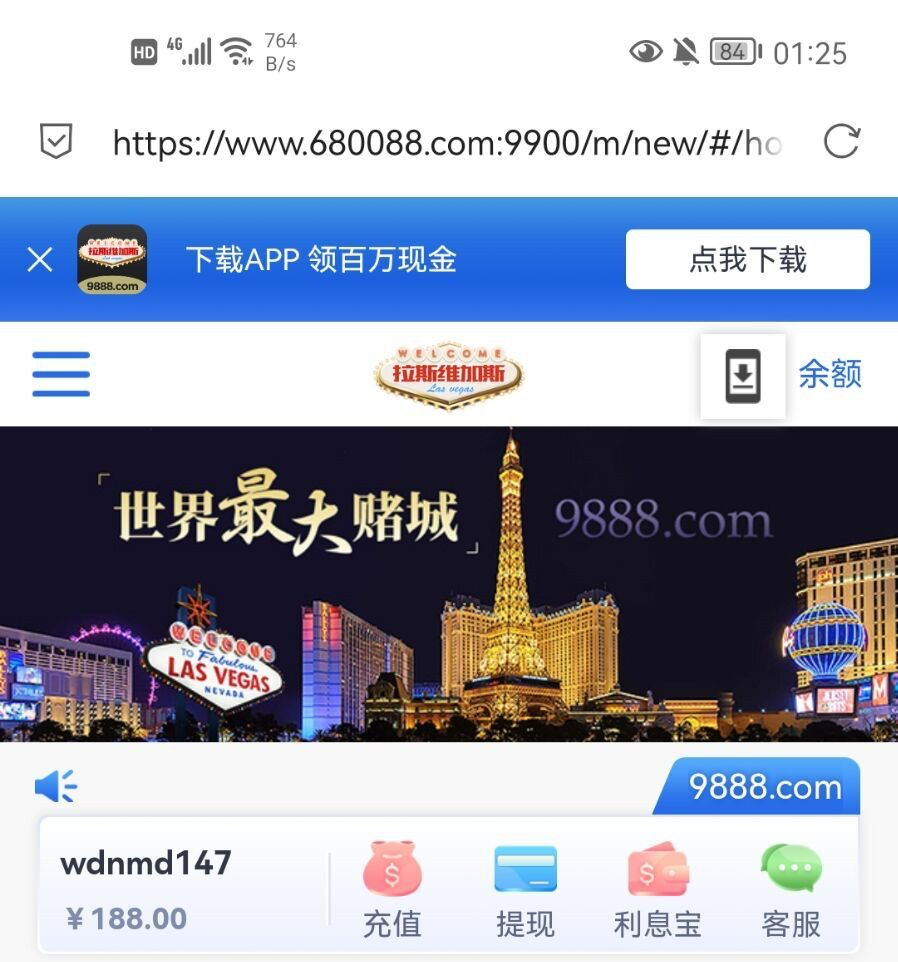This screenshot has width=898, height=962.
Task: Dismiss the app download banner
Action: pos(40,261)
